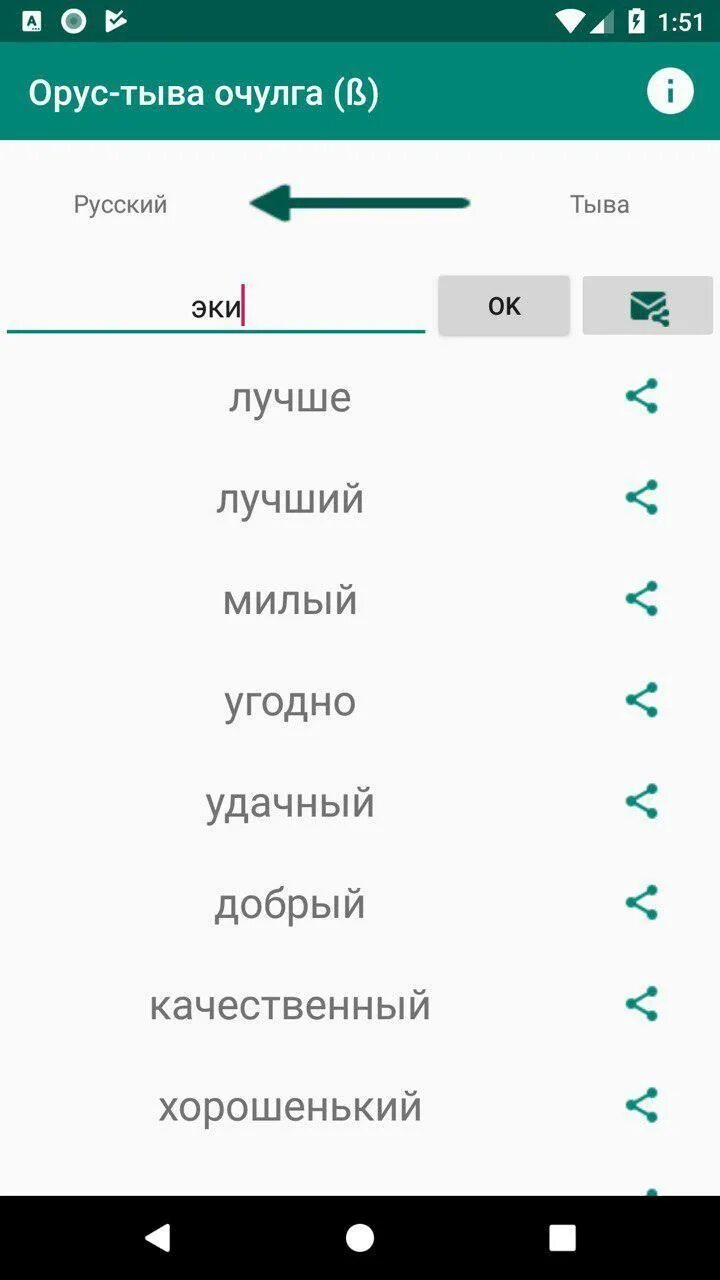This screenshot has height=1280, width=720.
Task: Share the word хорошенький
Action: coord(642,1106)
